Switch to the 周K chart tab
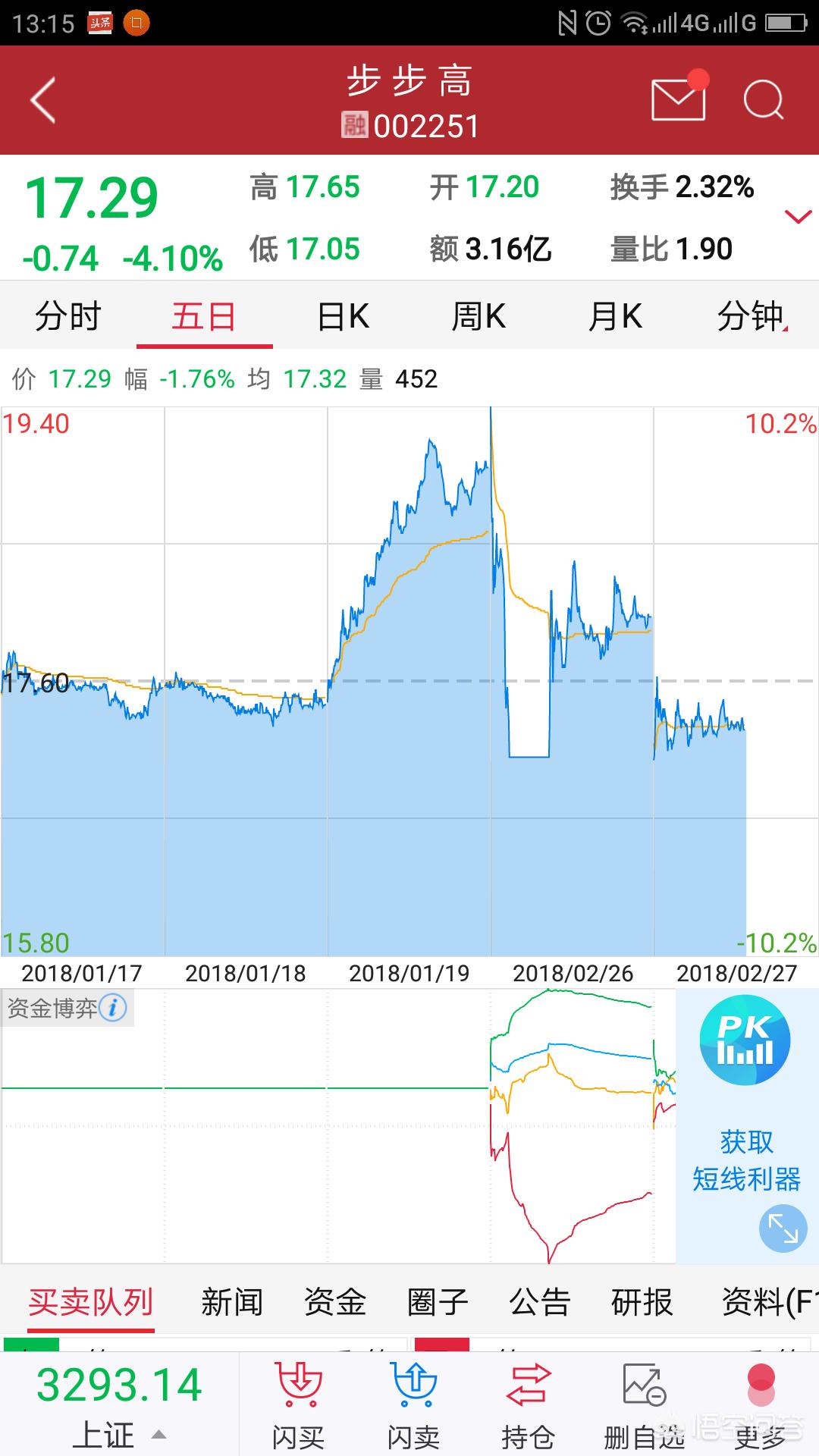The height and width of the screenshot is (1456, 819). tap(479, 315)
